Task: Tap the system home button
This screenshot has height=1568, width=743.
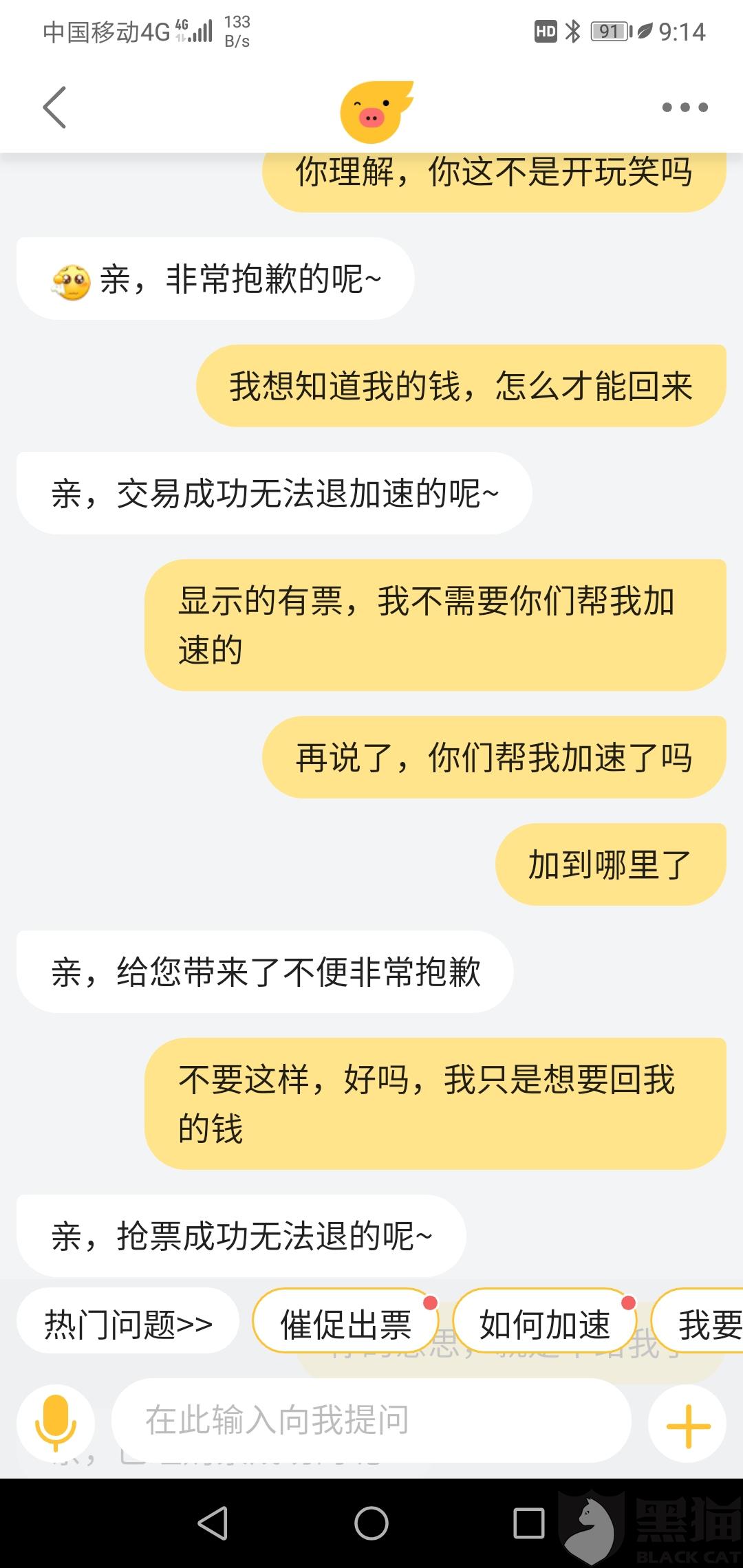Action: tap(371, 1523)
